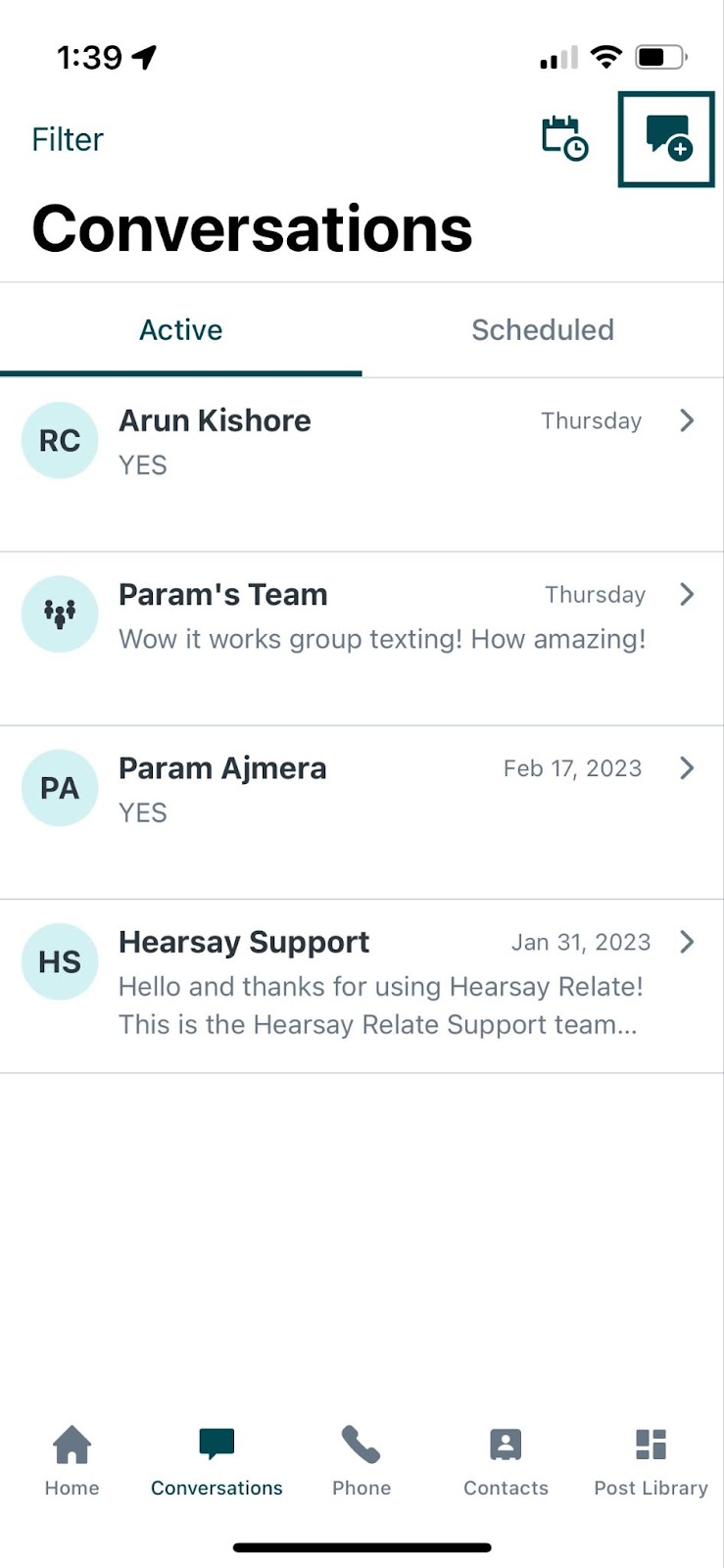Switch to the Phone tab

362,1461
